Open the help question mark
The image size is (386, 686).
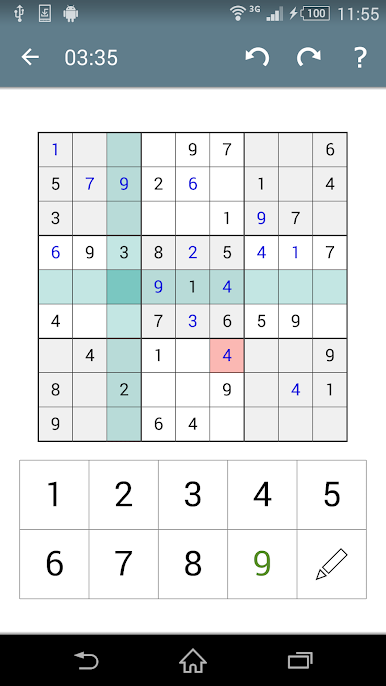click(x=359, y=57)
